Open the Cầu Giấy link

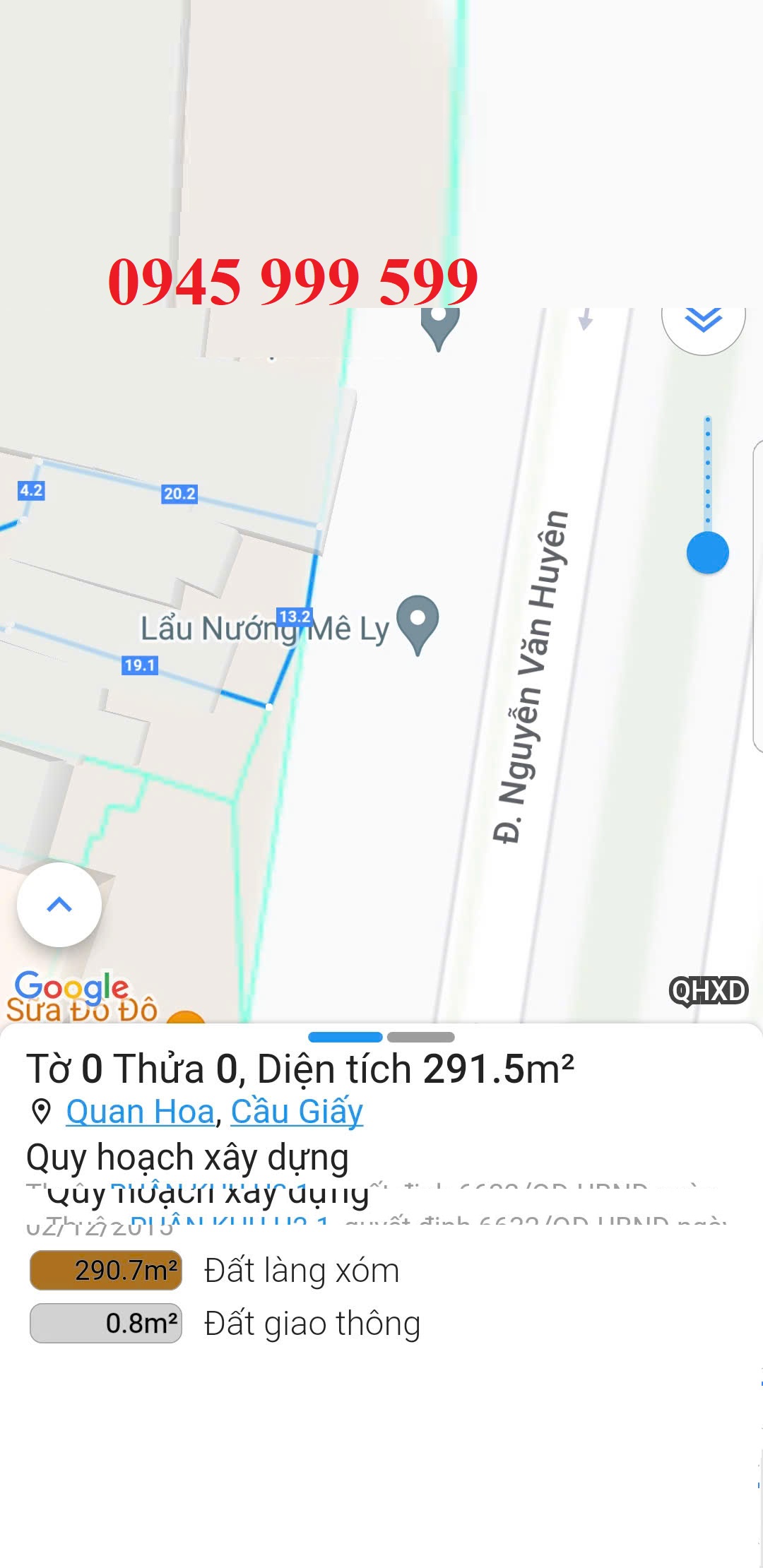tap(297, 1111)
